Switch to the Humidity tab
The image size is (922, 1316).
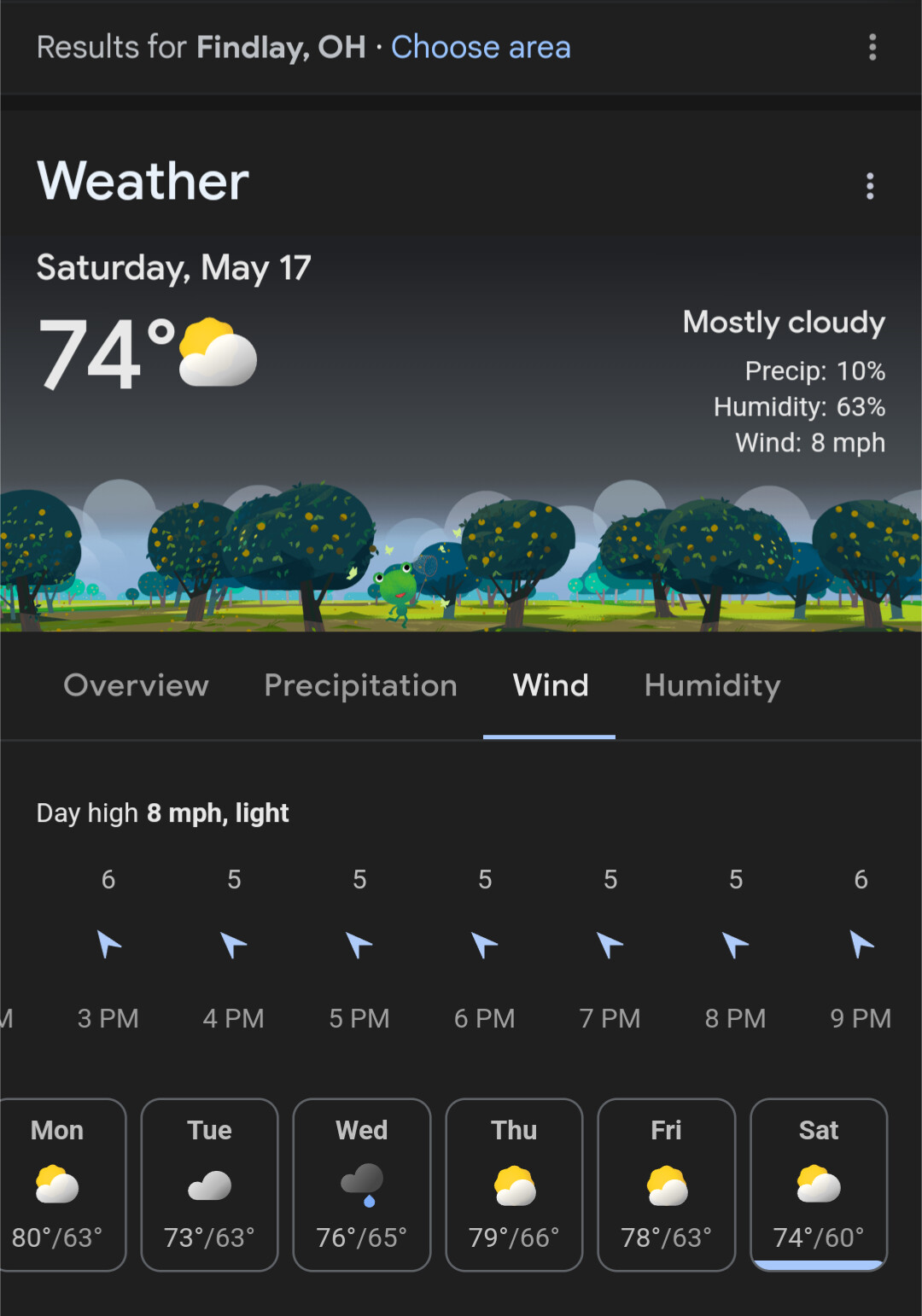[712, 685]
